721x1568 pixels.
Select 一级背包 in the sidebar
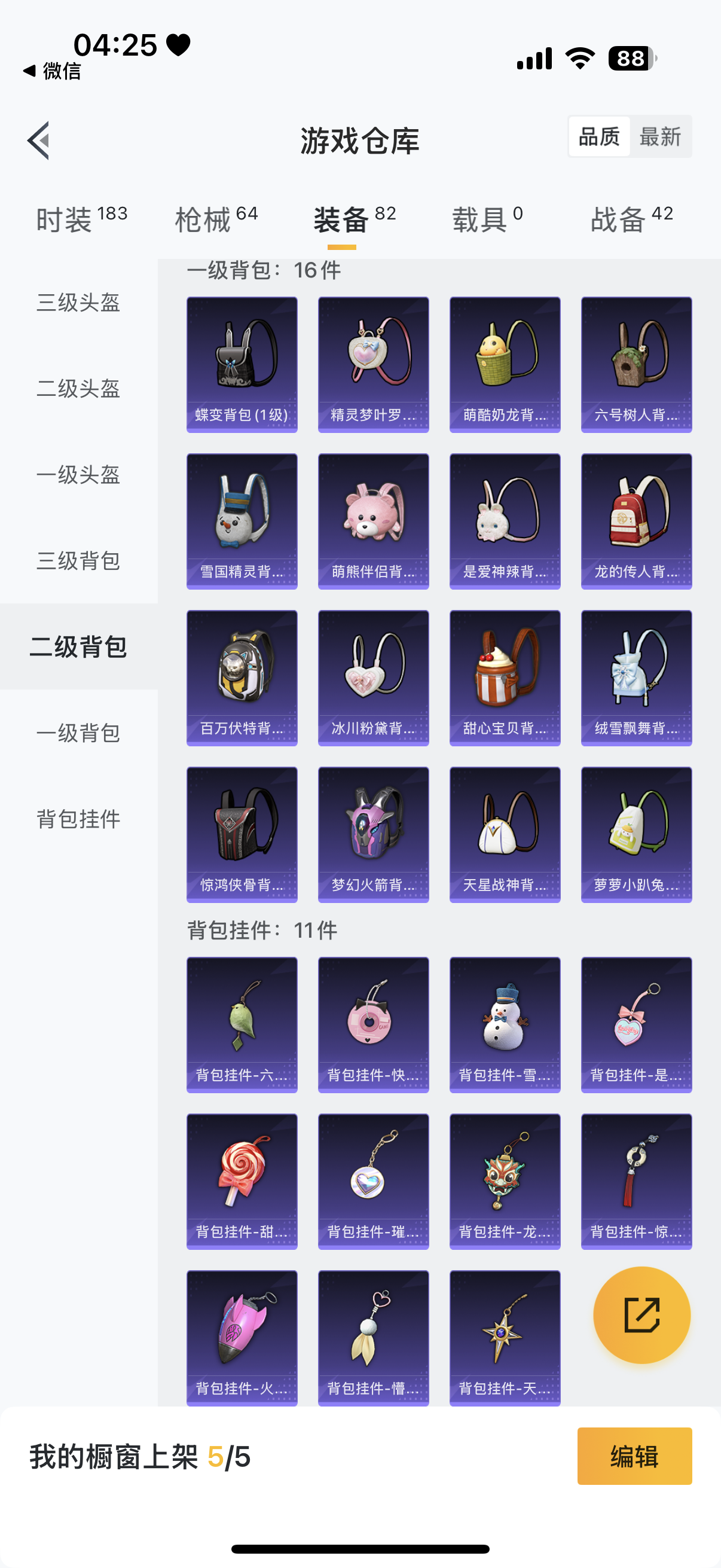click(x=78, y=733)
